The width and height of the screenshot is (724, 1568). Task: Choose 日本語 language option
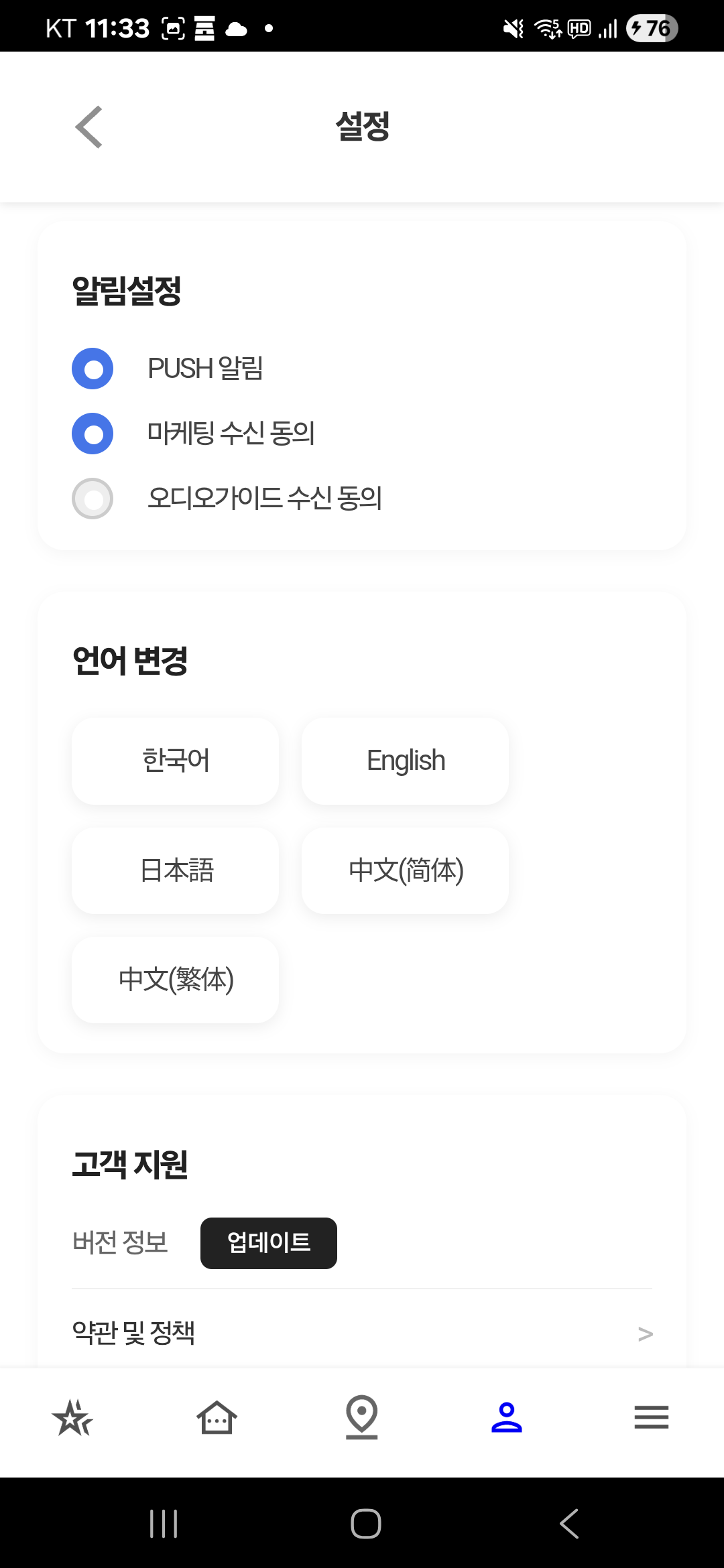point(176,870)
